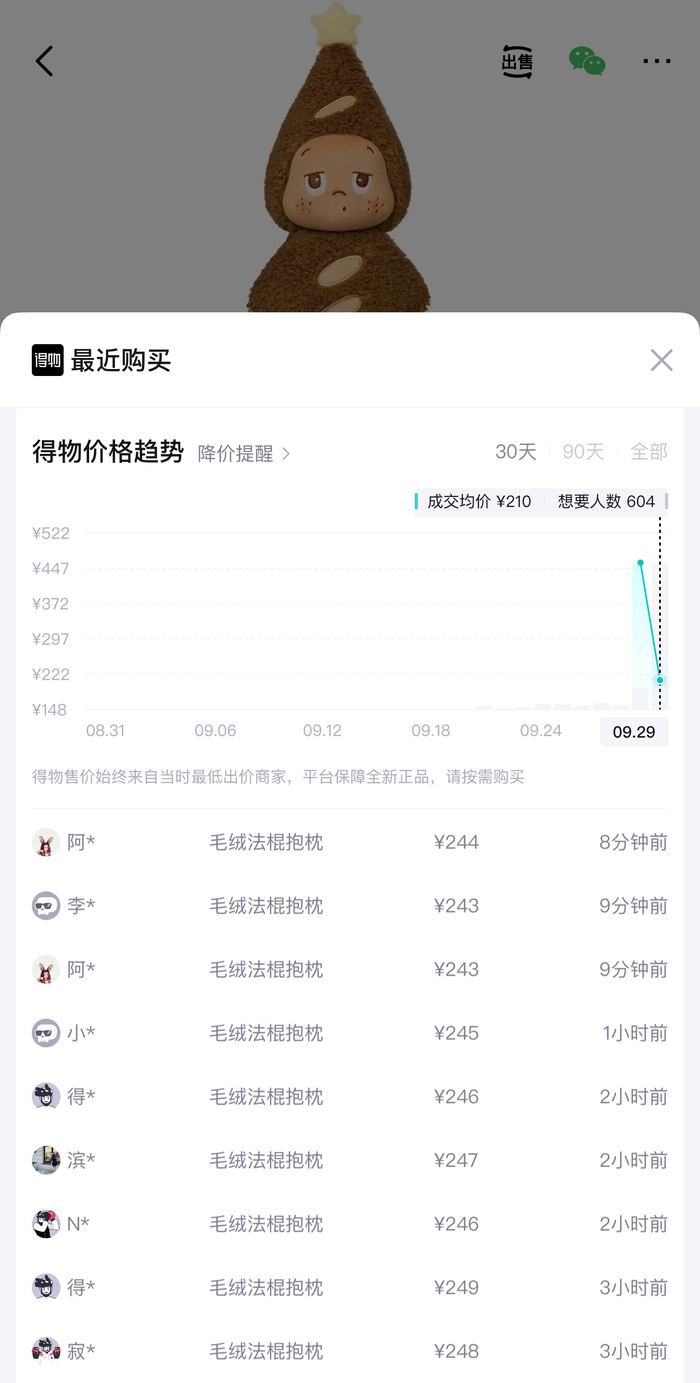
Task: Switch to the 90天 price trend
Action: click(583, 452)
